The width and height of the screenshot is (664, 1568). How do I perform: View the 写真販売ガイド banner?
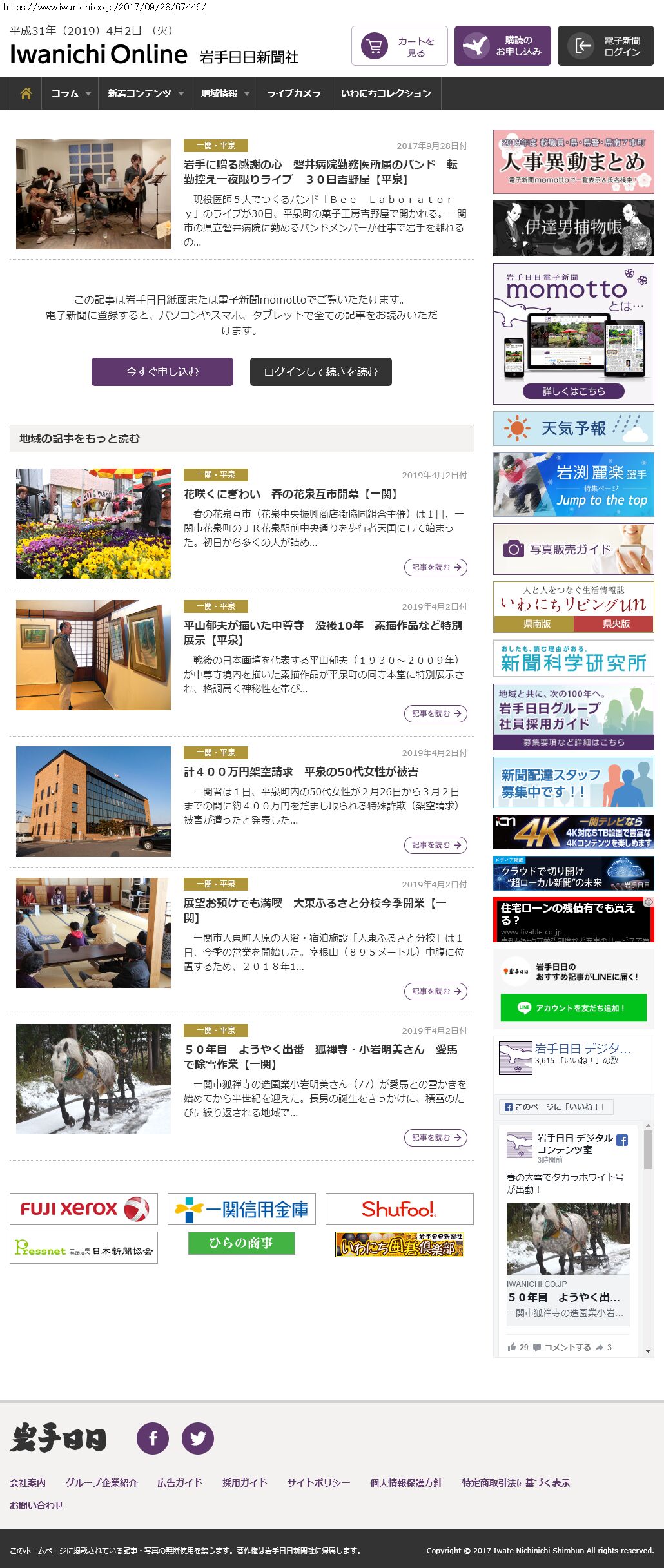(573, 549)
